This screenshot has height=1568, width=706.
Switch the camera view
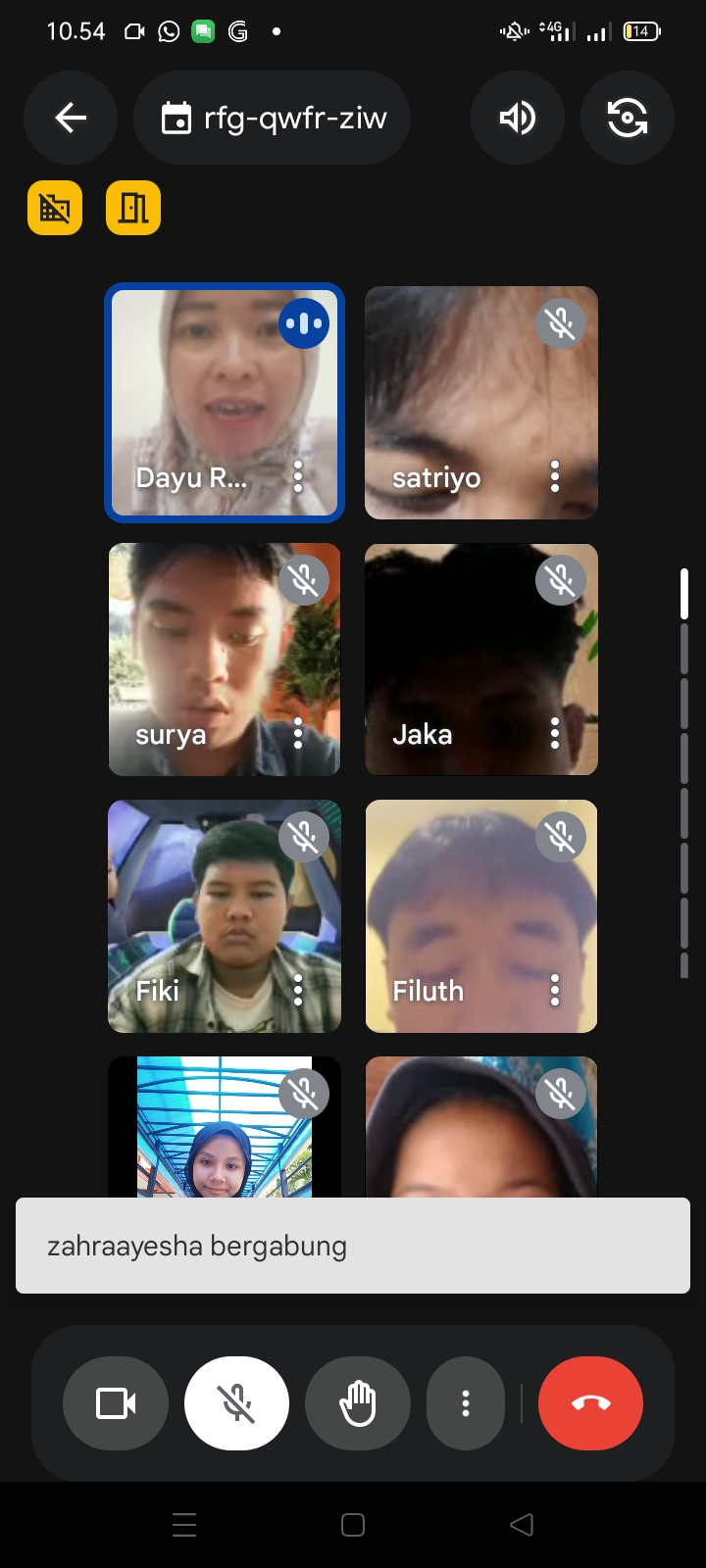(628, 118)
